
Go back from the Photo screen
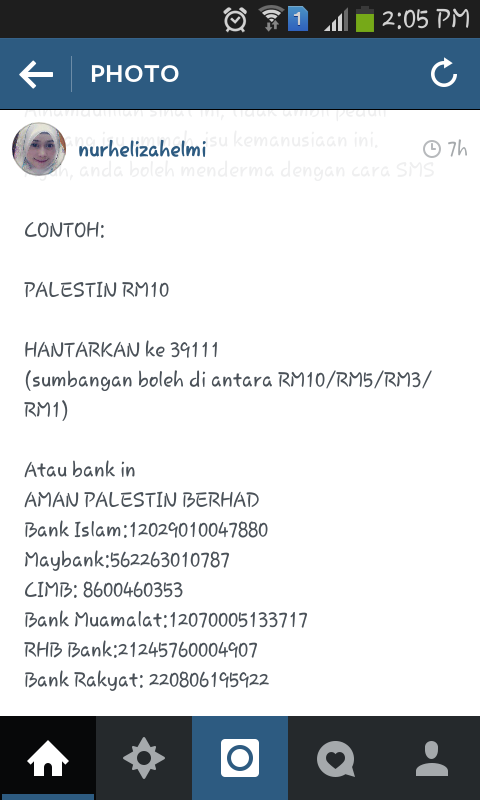pos(36,74)
